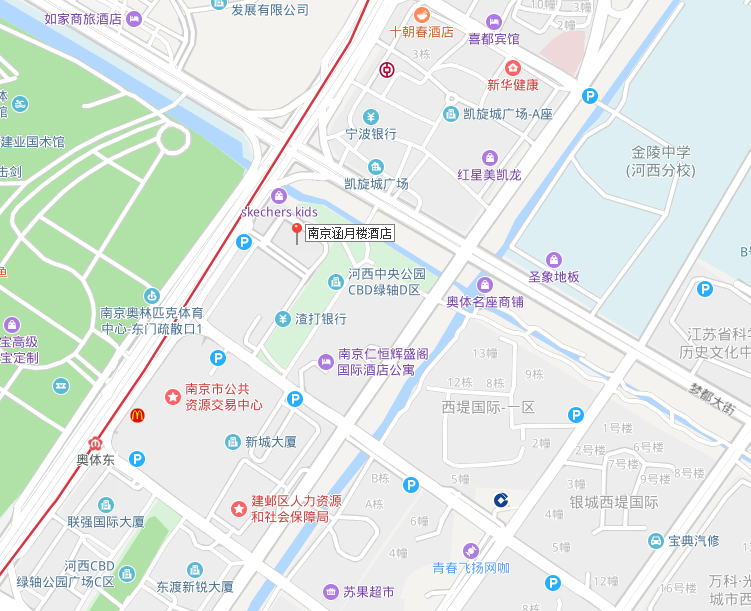Select the 奥体东 metro station marker
Screen dimensions: 751x611
97,442
